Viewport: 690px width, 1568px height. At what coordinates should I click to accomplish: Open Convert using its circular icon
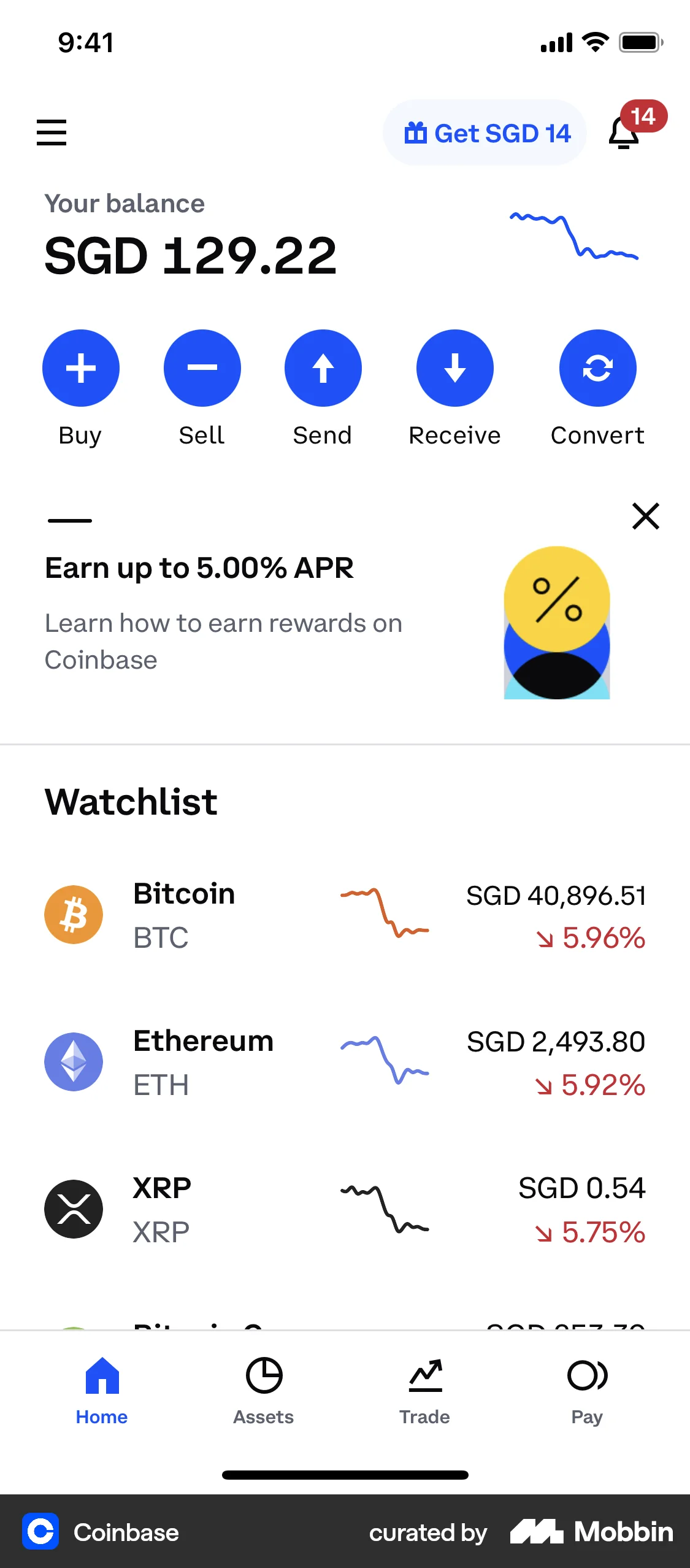tap(597, 368)
